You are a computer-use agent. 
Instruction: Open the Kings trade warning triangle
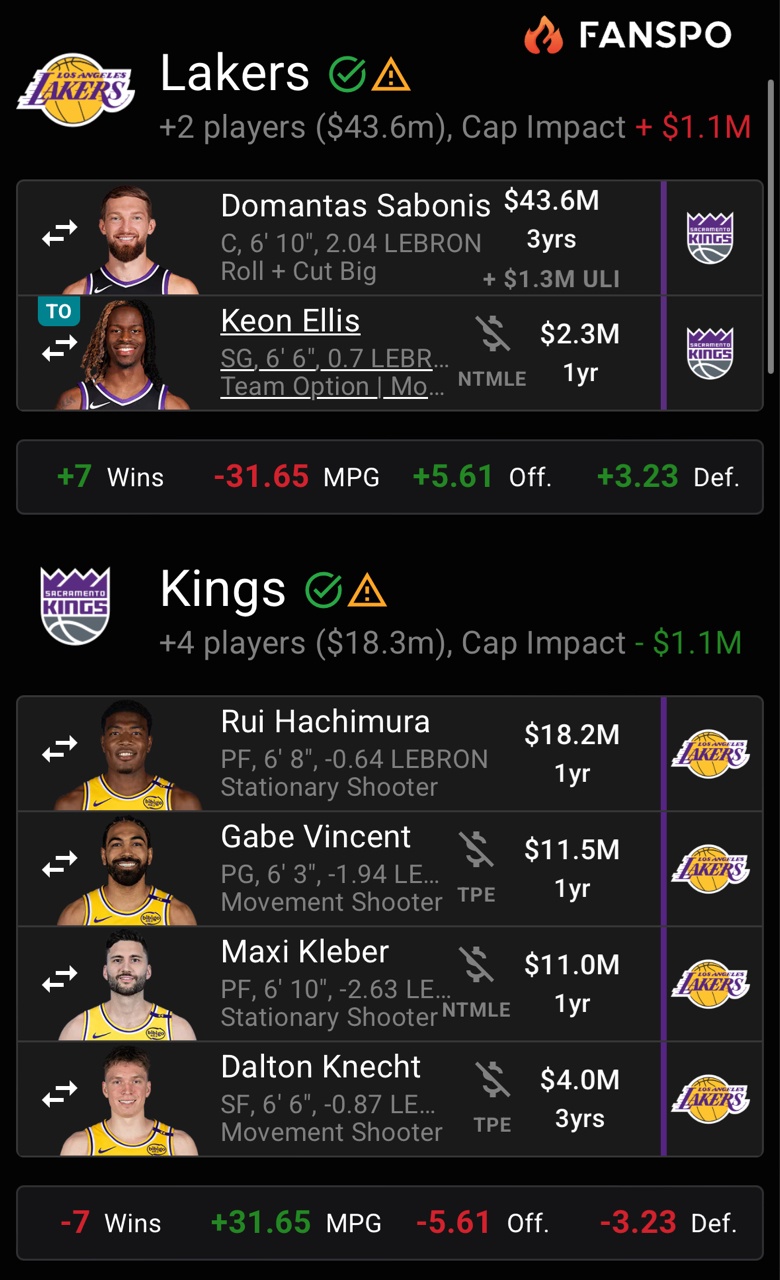[367, 590]
